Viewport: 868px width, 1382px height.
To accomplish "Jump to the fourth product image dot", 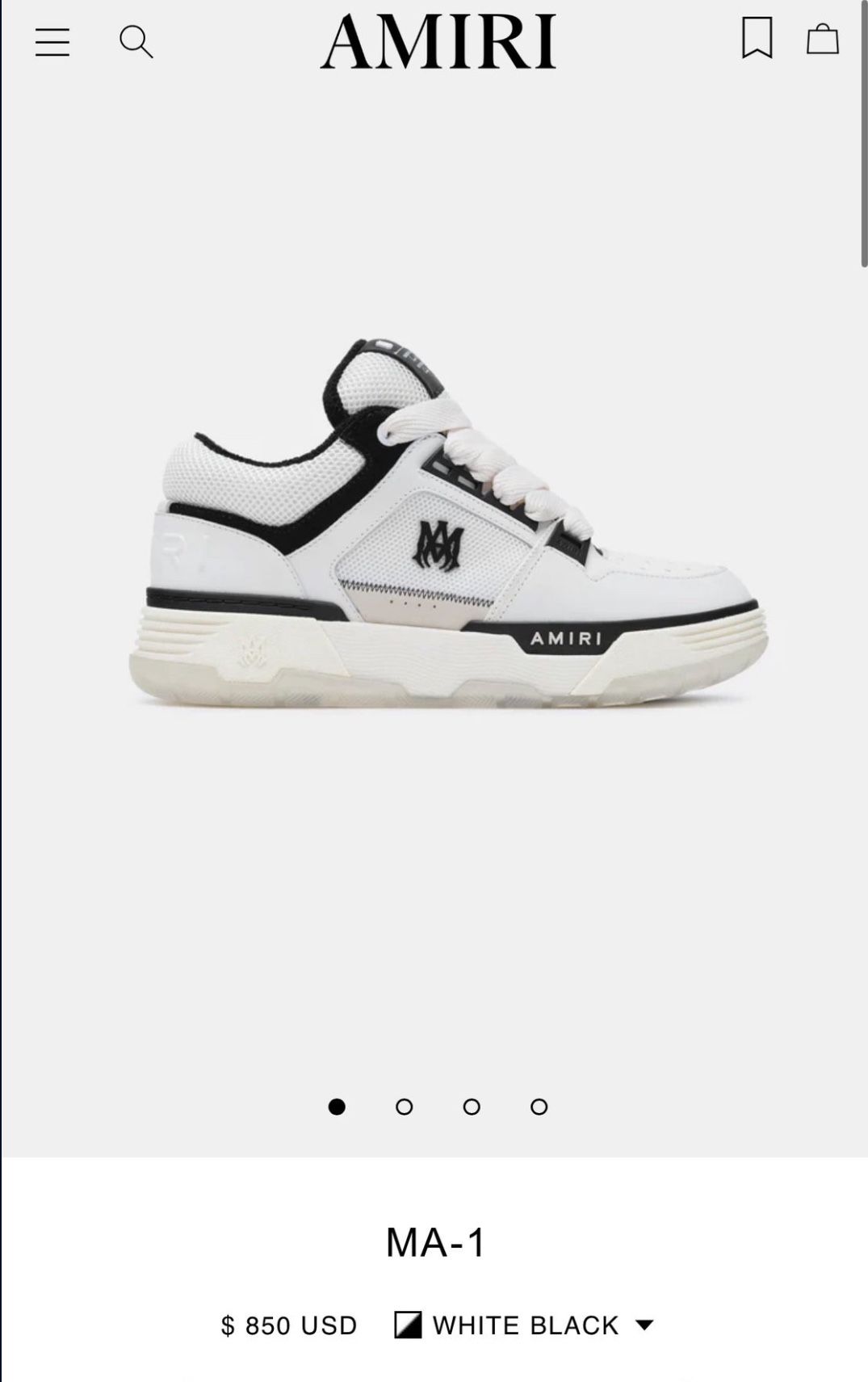I will pyautogui.click(x=539, y=1107).
